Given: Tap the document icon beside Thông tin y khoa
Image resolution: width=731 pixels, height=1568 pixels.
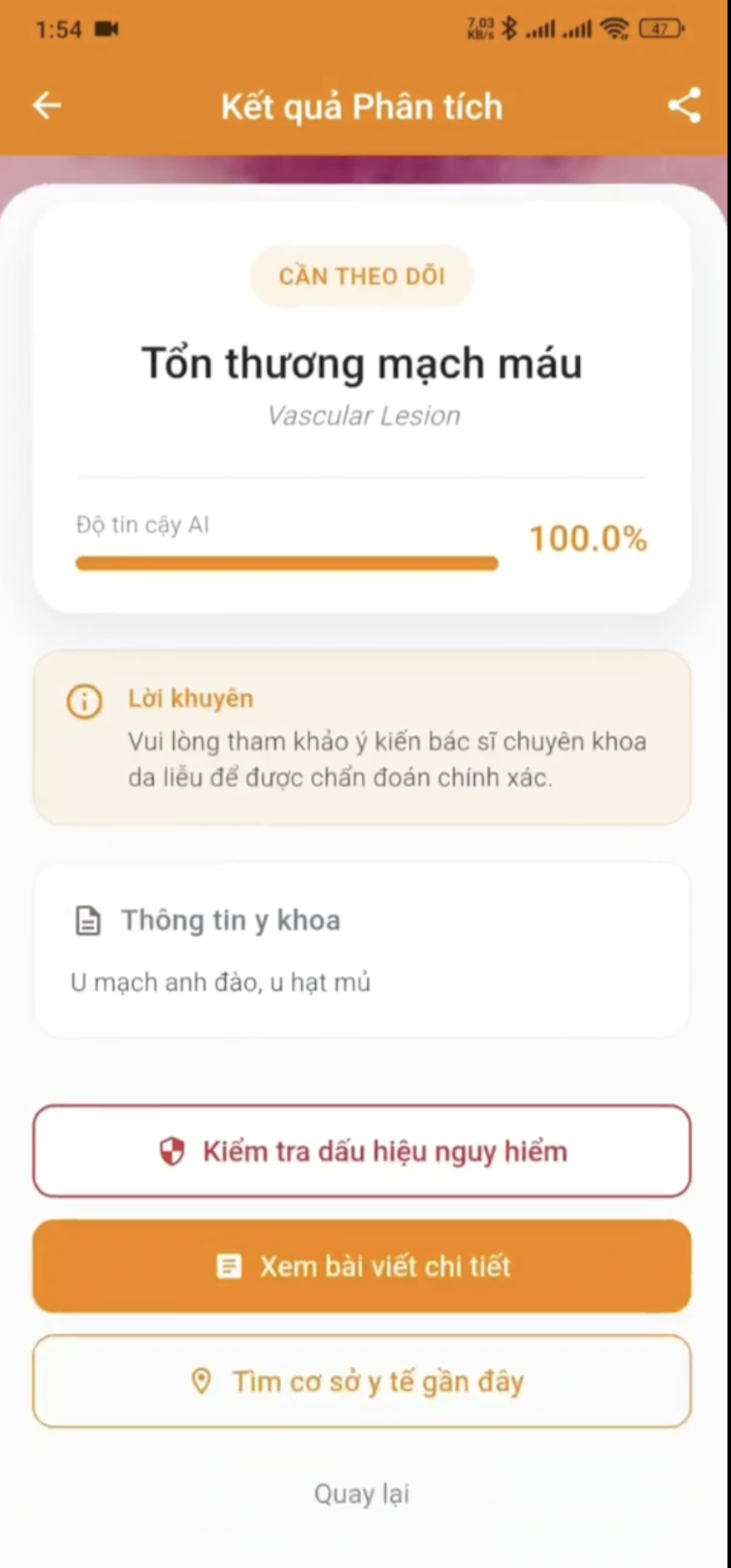Looking at the screenshot, I should tap(87, 920).
